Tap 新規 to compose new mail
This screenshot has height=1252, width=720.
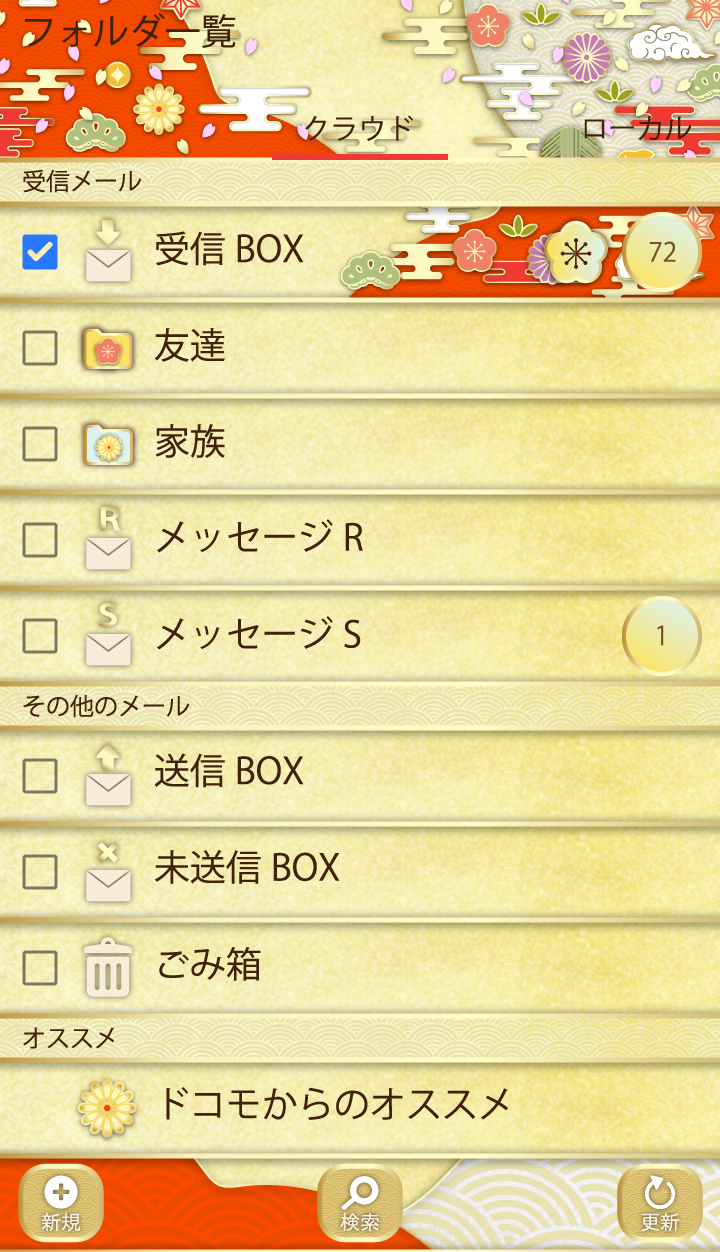[61, 1203]
